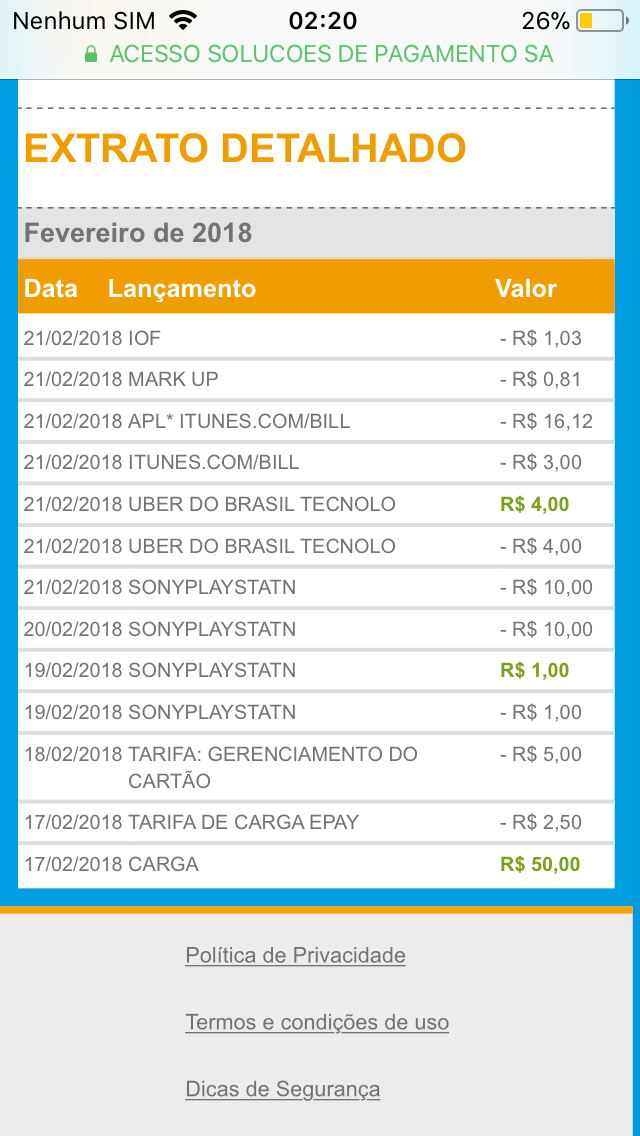
Task: View the Dicas de Segurança page
Action: (282, 1089)
